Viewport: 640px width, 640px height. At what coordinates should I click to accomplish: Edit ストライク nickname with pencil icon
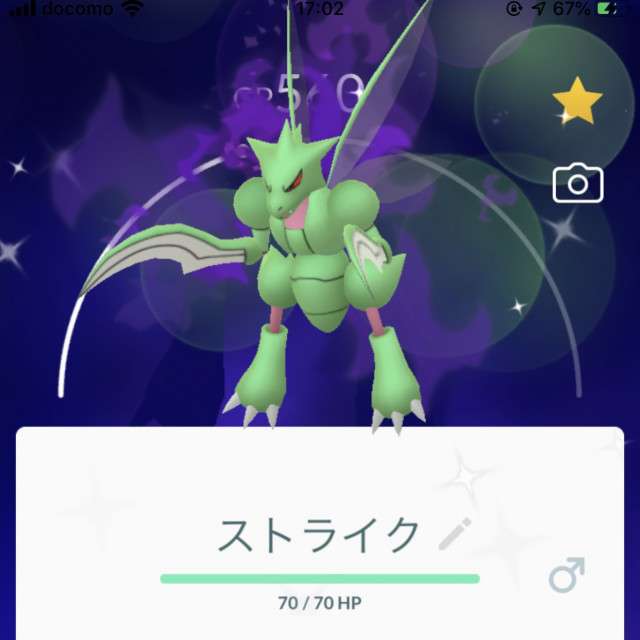pos(455,536)
